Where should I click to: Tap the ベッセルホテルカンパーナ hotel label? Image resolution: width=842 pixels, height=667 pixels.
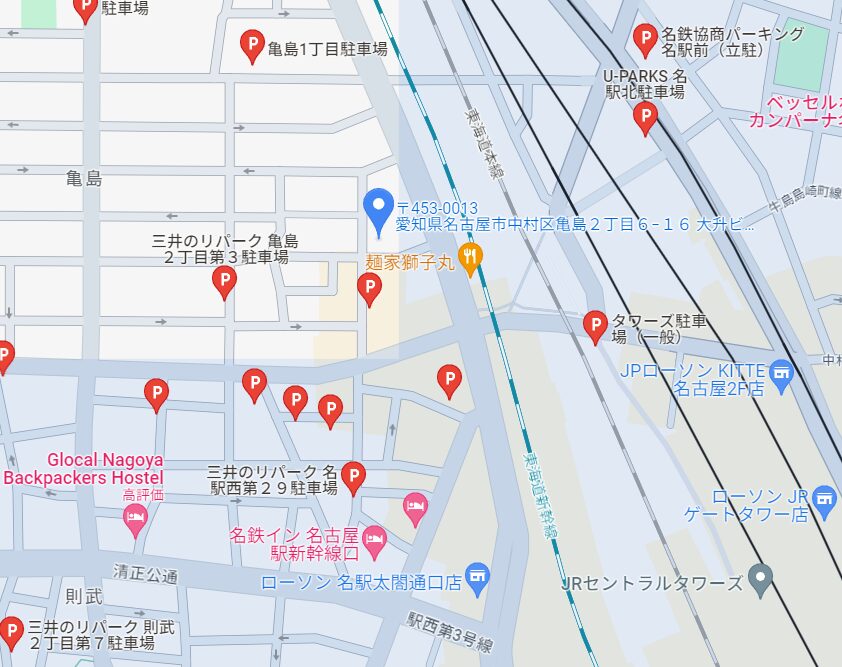[800, 112]
